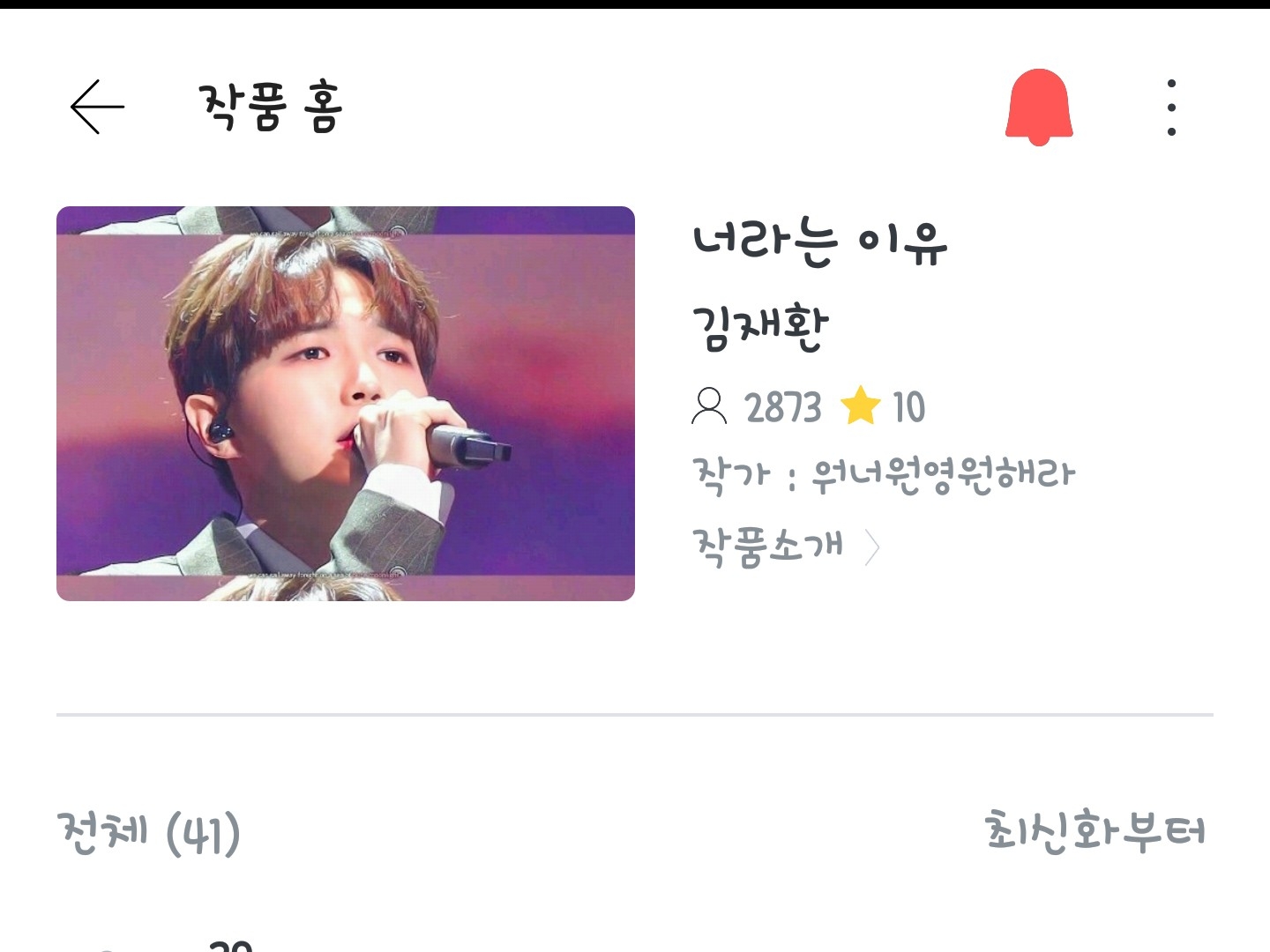1270x952 pixels.
Task: Change sort order from 최신화부터
Action: coord(1094,831)
